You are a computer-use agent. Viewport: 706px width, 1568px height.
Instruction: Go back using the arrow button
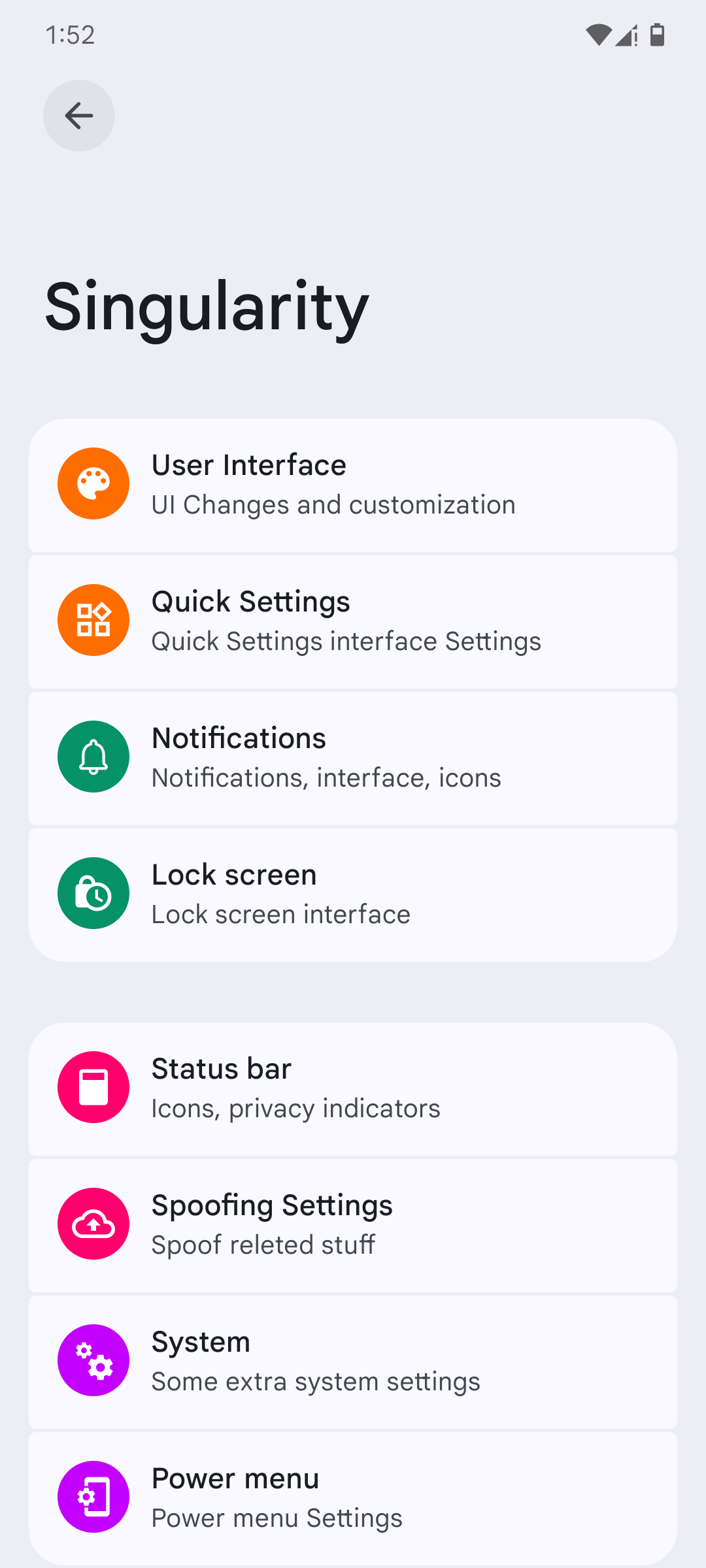(79, 116)
